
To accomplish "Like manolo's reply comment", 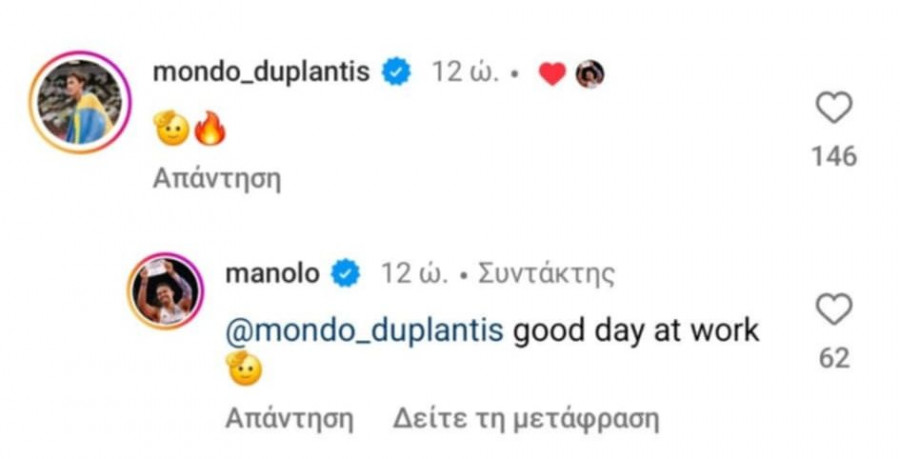I will 833,310.
